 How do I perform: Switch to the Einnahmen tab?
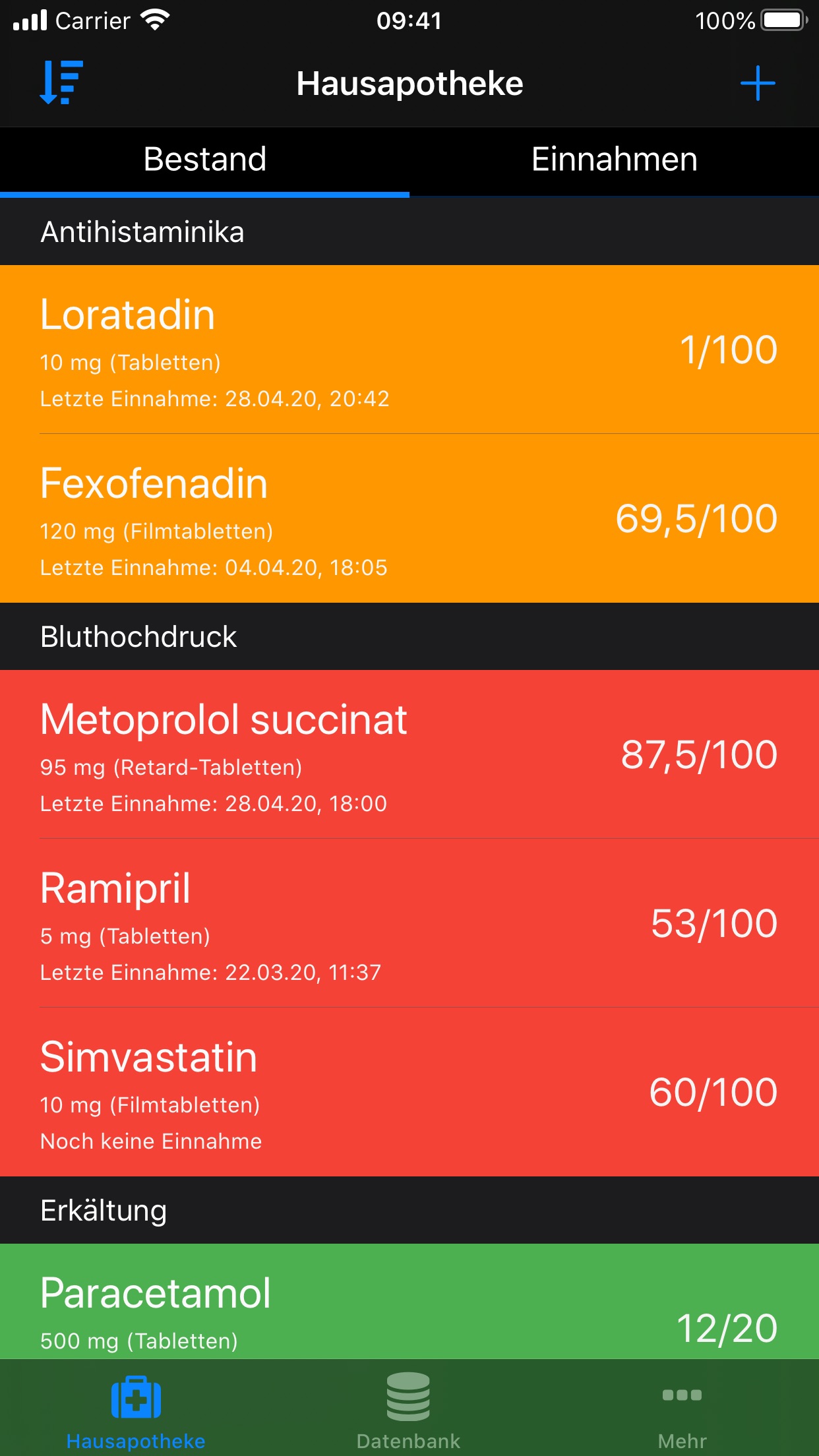[x=614, y=160]
